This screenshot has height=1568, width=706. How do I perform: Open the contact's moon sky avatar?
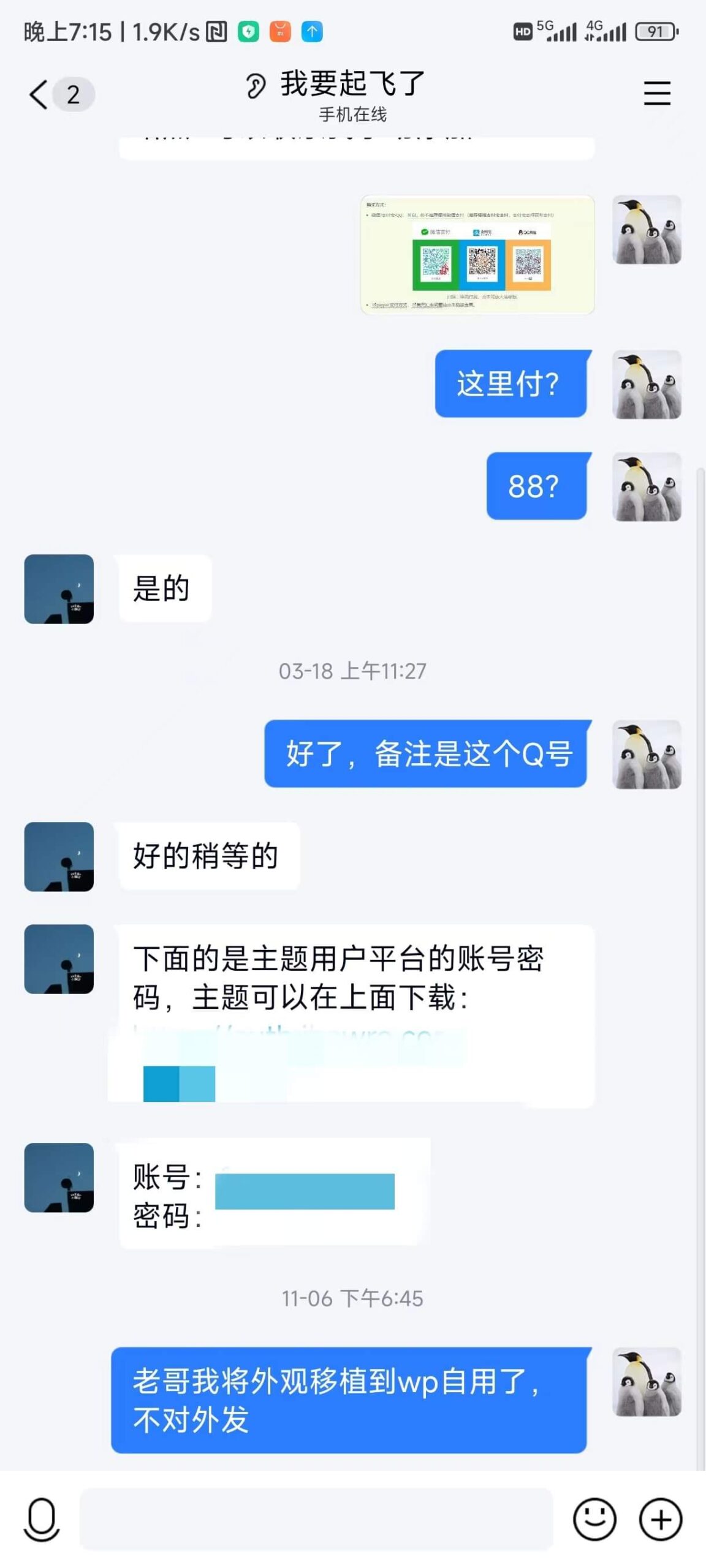click(58, 589)
